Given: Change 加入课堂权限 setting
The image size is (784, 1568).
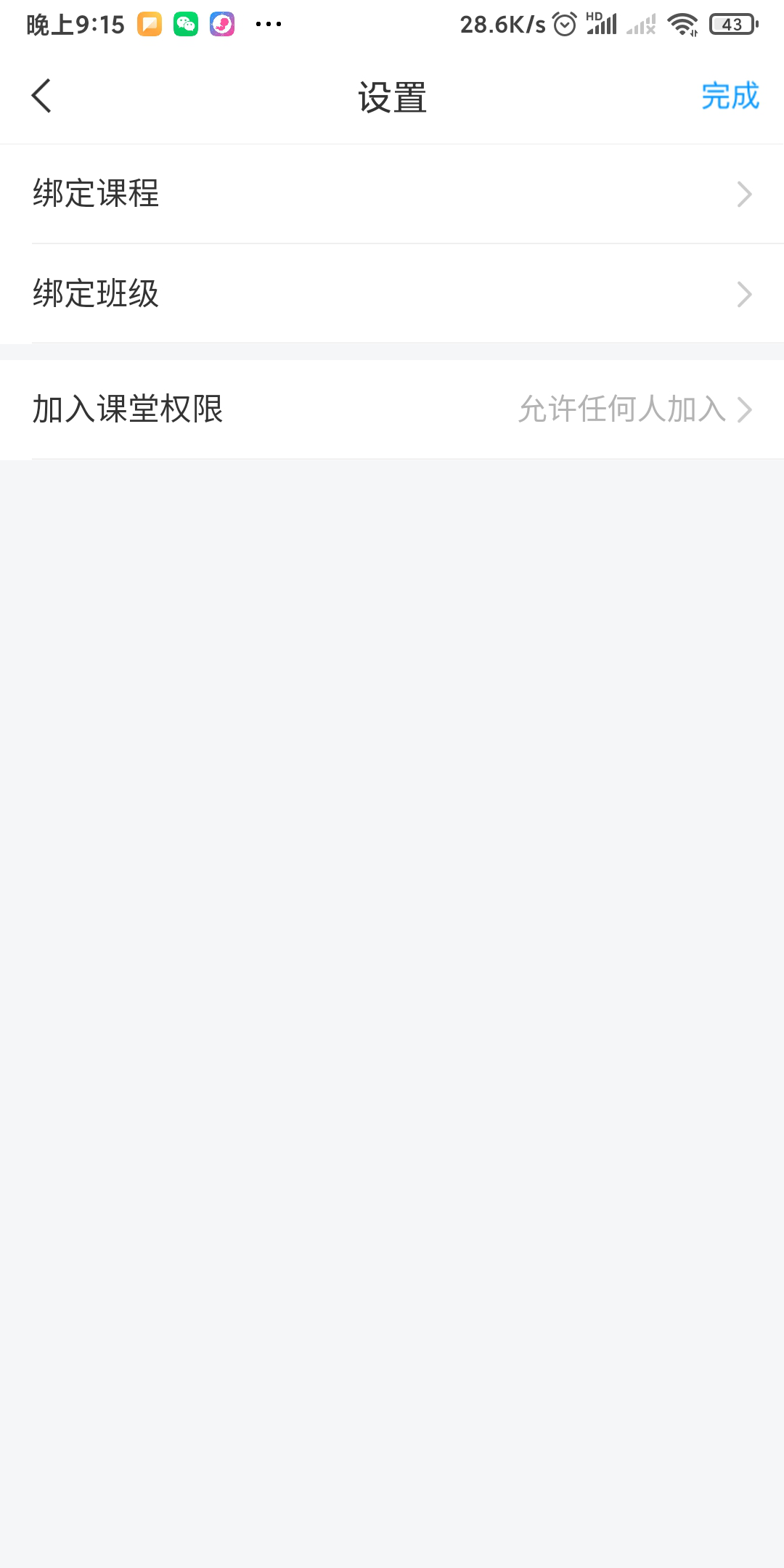Looking at the screenshot, I should click(x=392, y=409).
